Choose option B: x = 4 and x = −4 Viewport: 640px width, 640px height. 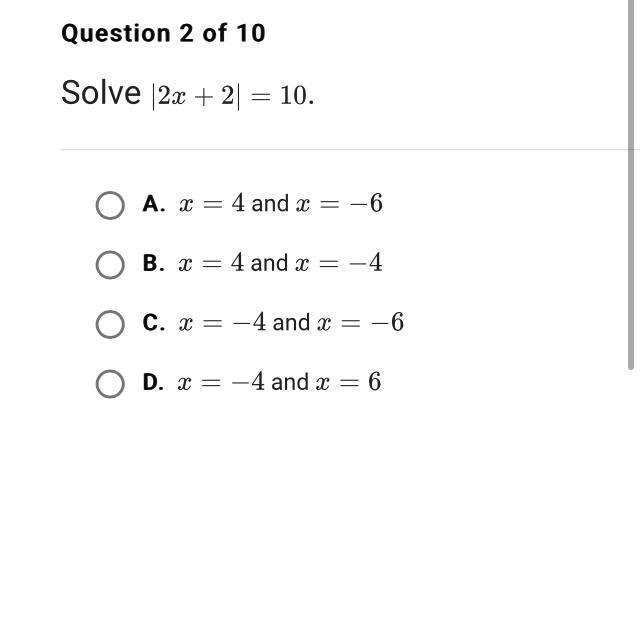pos(110,264)
